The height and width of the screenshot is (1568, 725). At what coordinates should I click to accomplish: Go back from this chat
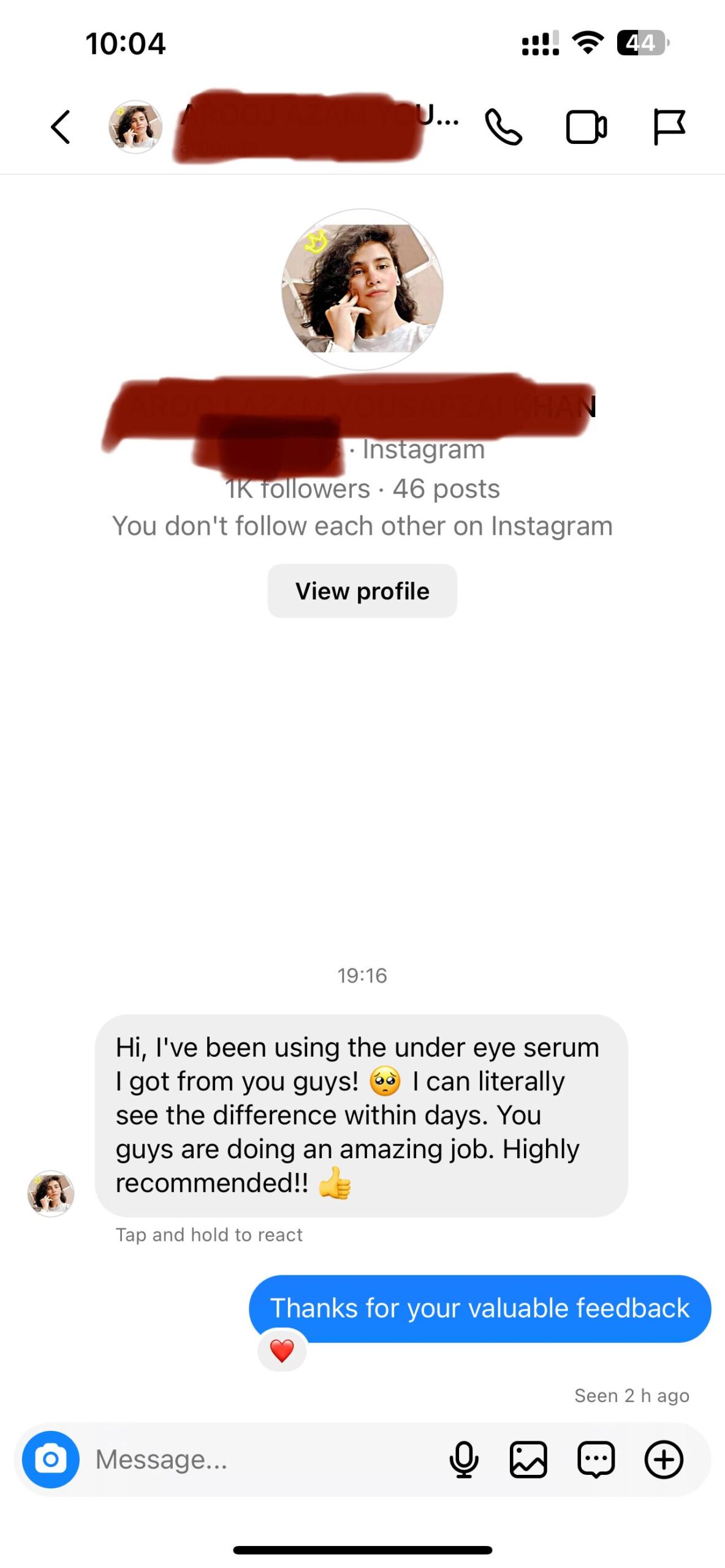[60, 127]
